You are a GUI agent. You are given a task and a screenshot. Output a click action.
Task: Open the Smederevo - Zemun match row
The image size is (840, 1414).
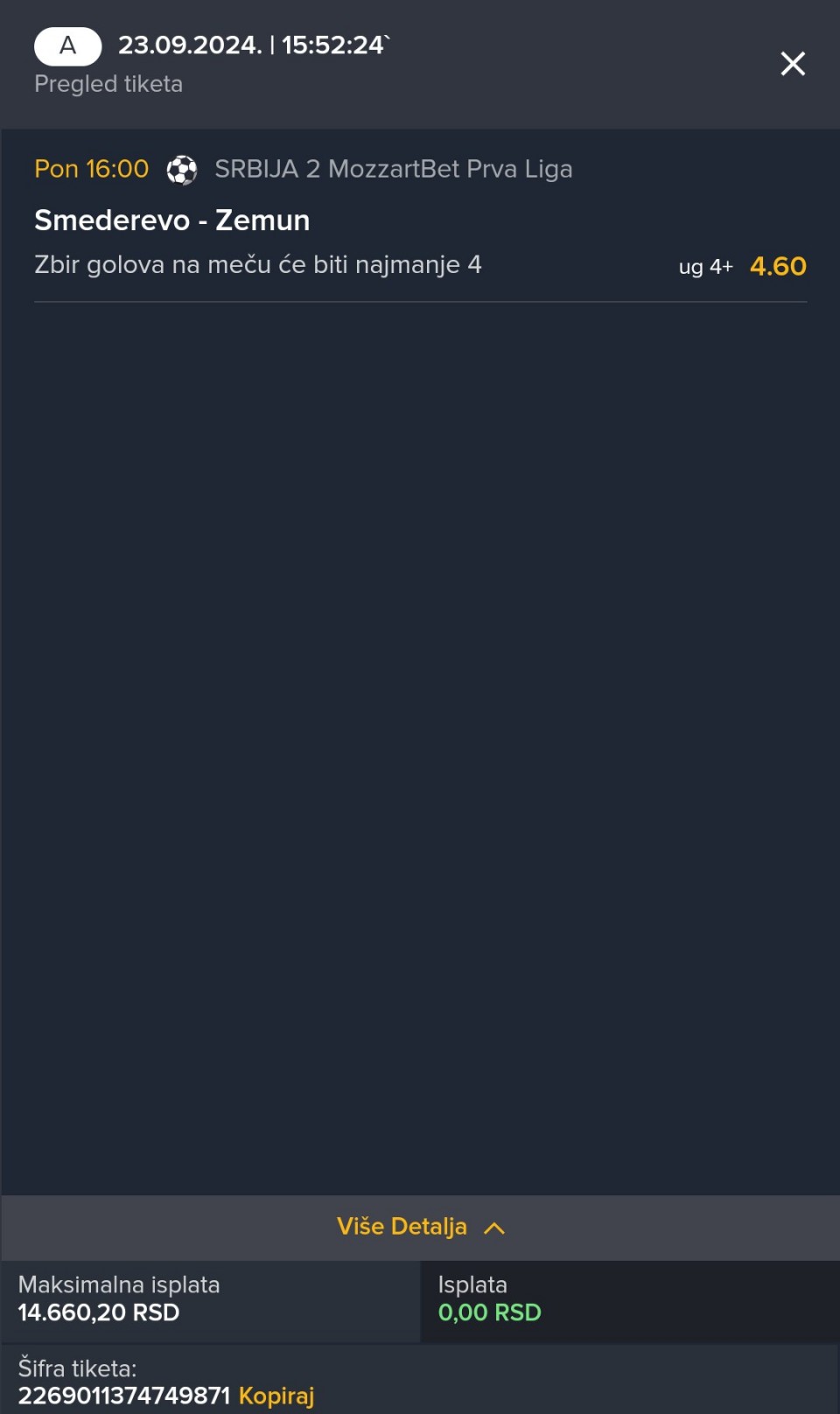click(x=420, y=217)
